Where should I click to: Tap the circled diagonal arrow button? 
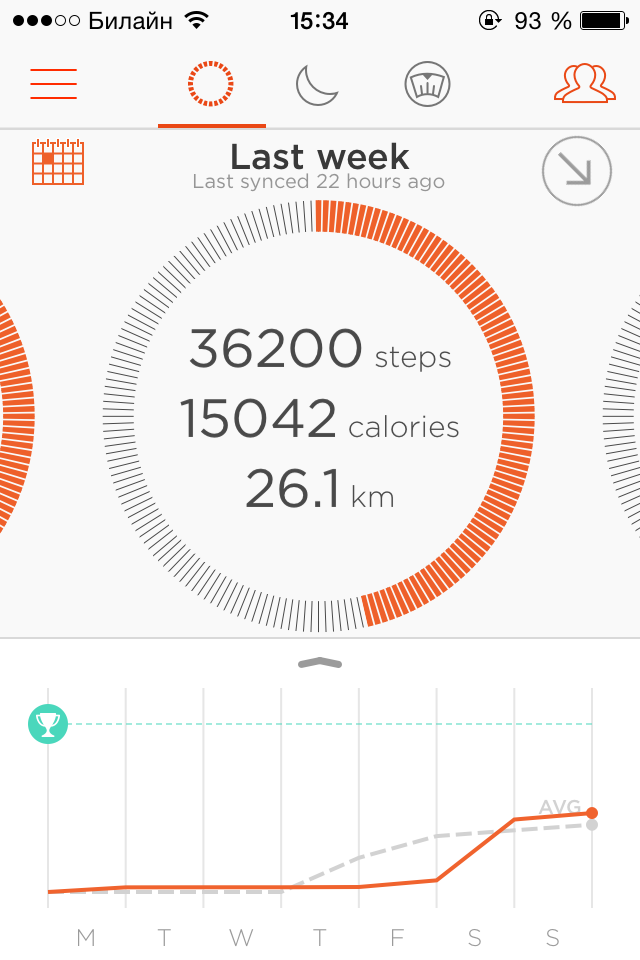pos(576,172)
